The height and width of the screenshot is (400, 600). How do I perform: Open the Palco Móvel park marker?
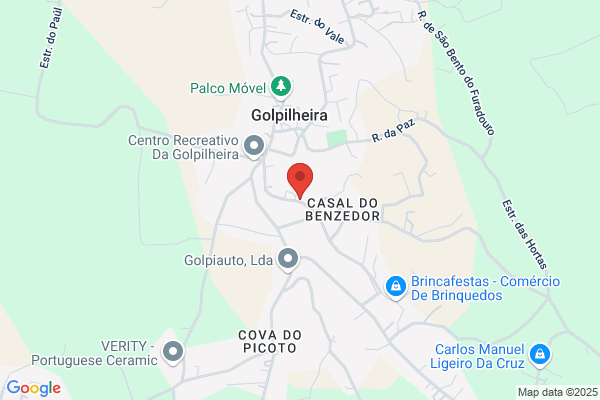(281, 87)
